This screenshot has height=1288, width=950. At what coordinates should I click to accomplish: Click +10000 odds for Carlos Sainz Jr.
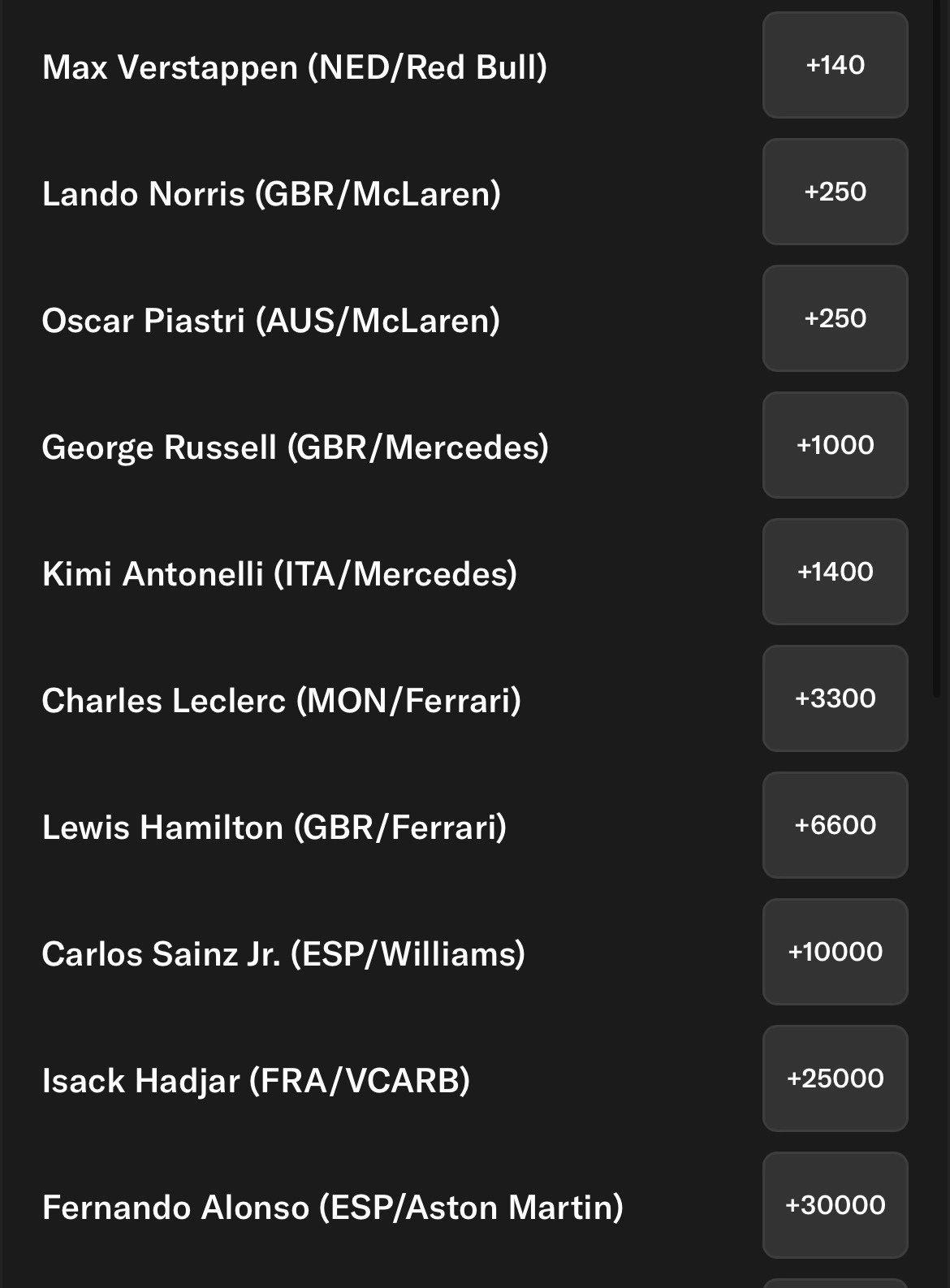click(835, 952)
